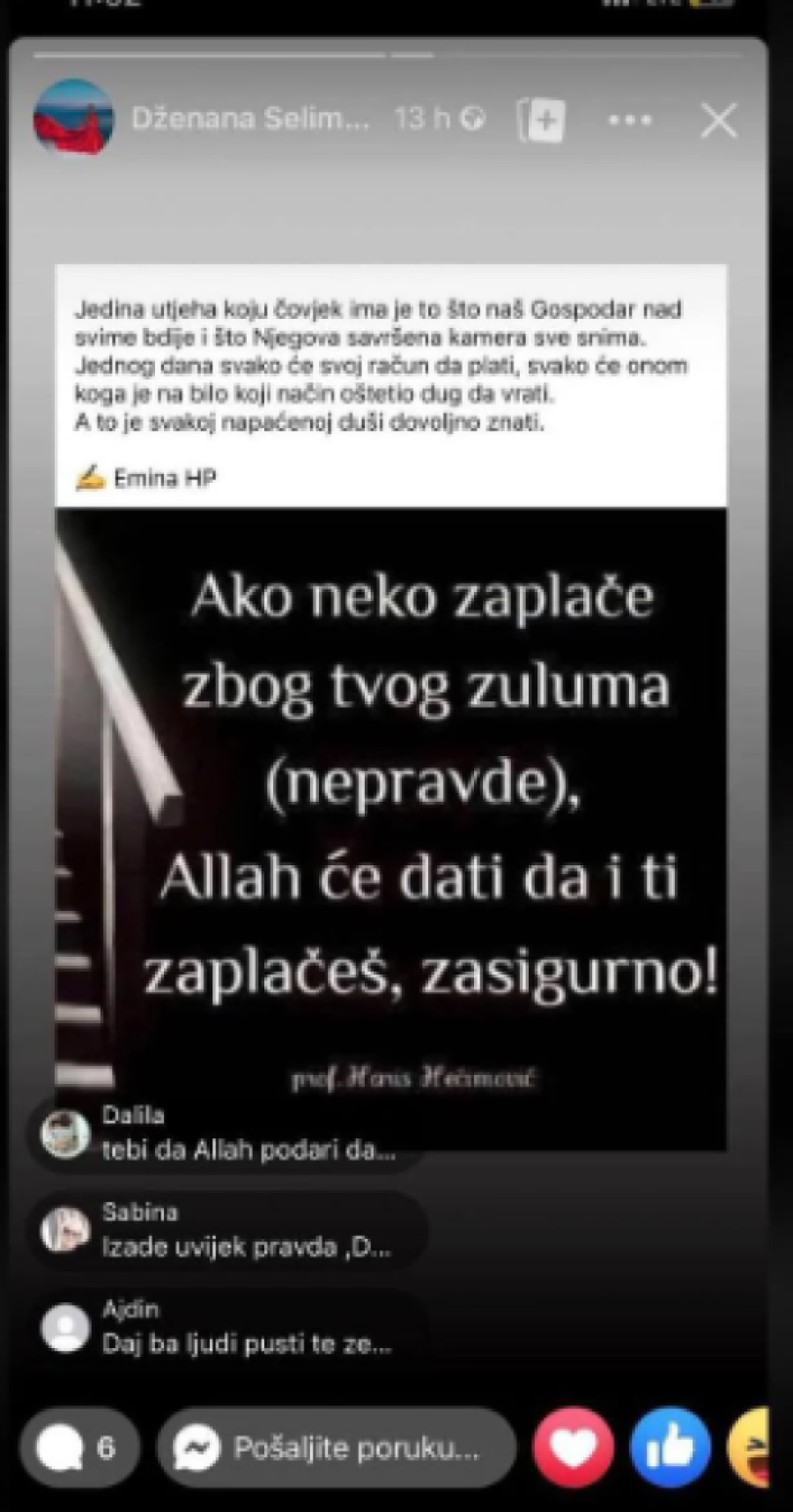
Task: Click the globe privacy icon beside the timestamp
Action: coord(474,117)
